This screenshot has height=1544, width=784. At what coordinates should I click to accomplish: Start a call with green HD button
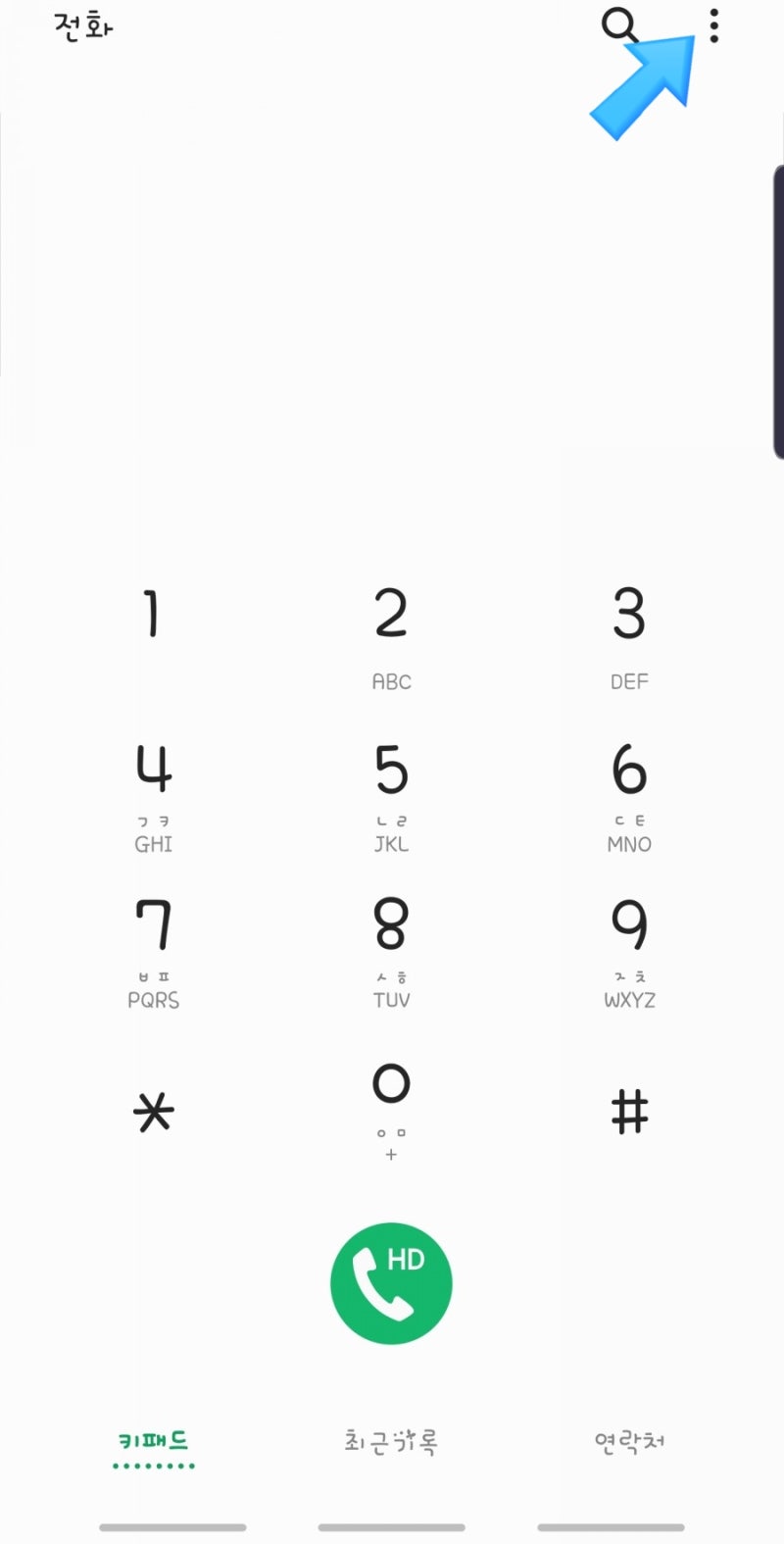pyautogui.click(x=391, y=1282)
